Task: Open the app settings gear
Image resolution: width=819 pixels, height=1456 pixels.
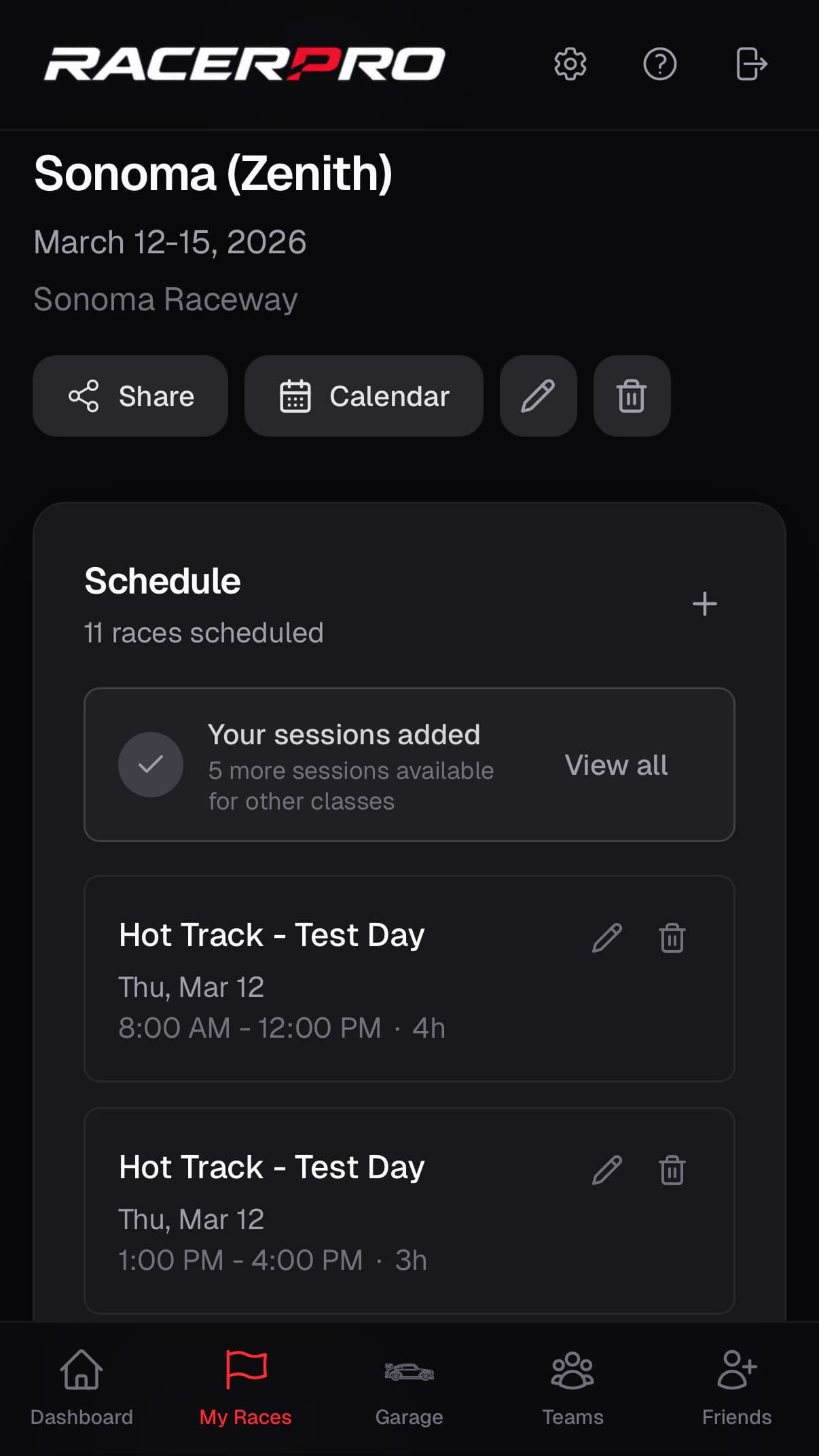Action: [571, 64]
